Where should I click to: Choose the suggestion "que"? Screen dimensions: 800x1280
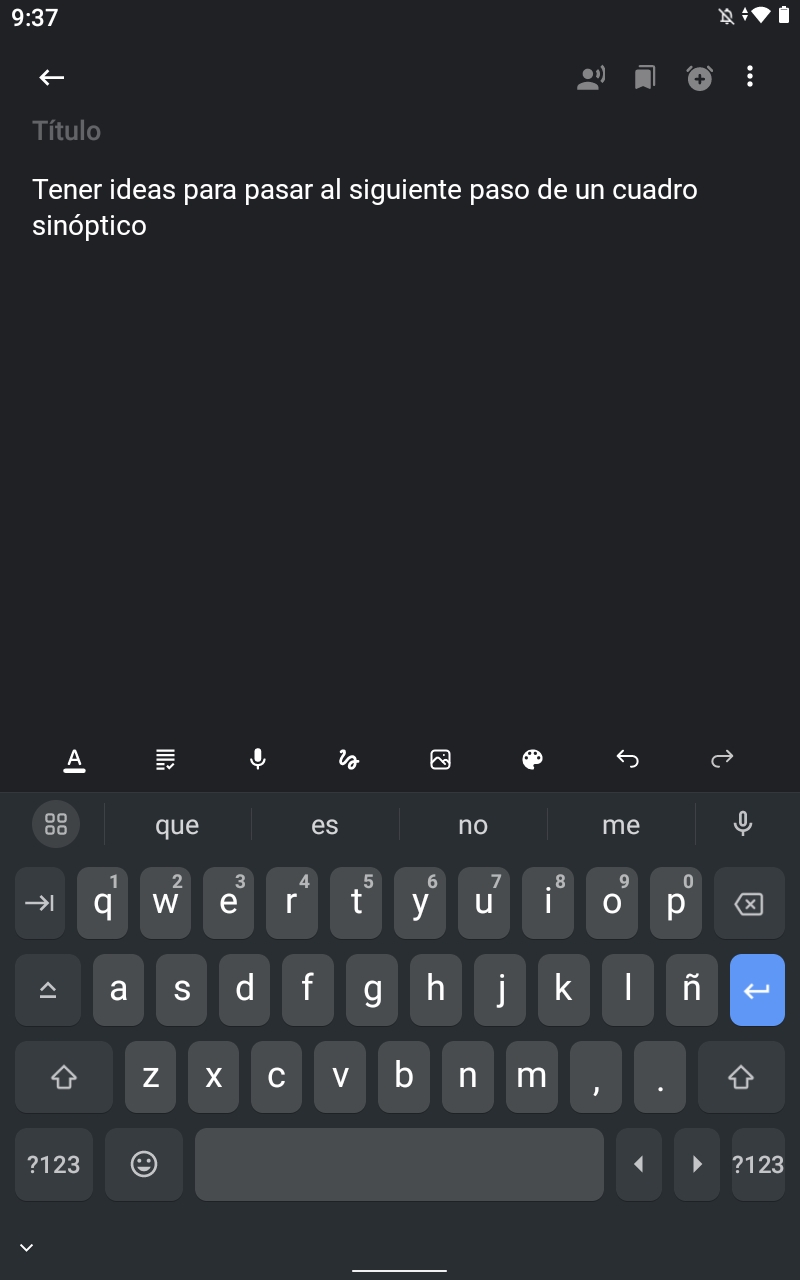tap(177, 825)
